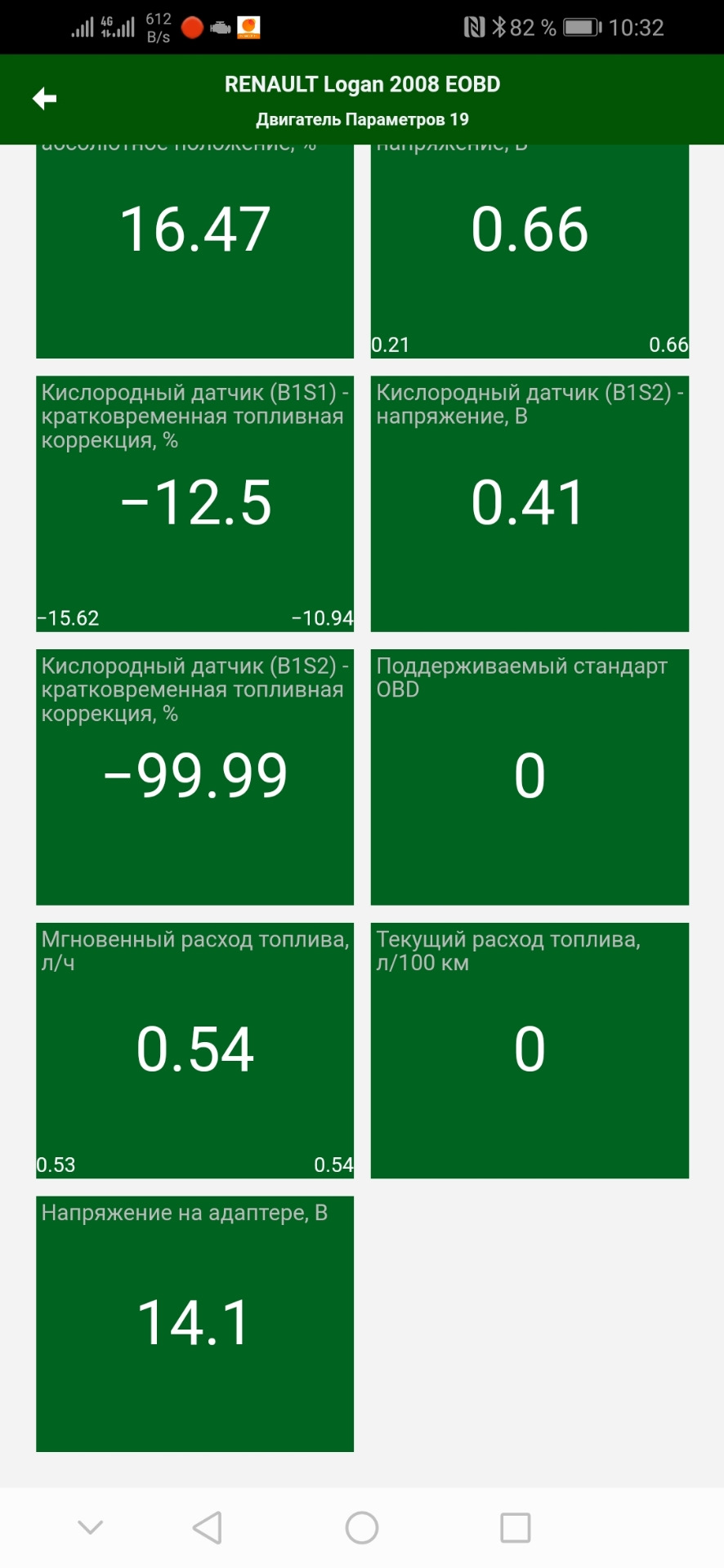724x1568 pixels.
Task: Open the B1S1 short-term fuel correction tile
Action: [x=194, y=503]
